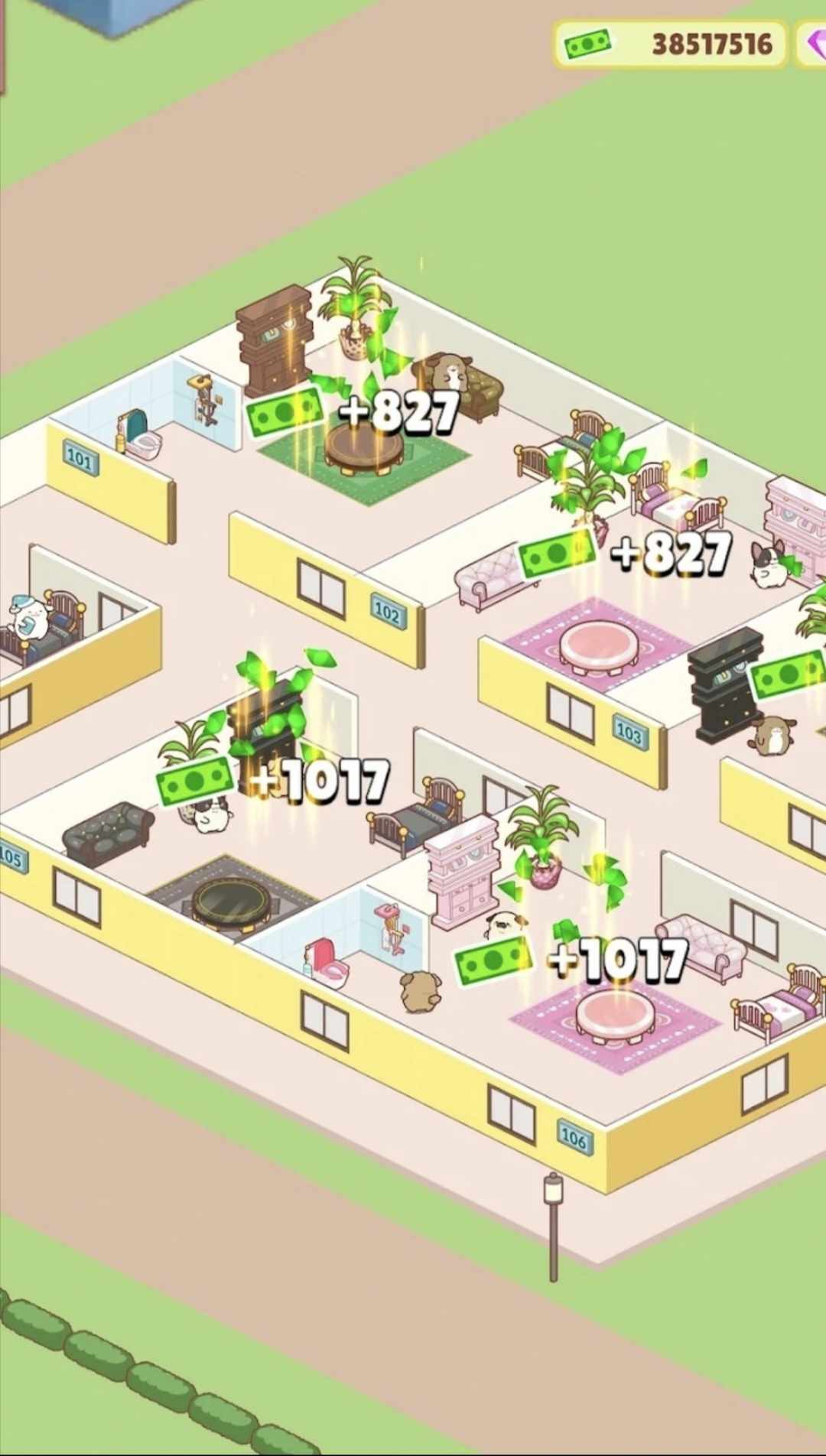Select room 102 door sign
Viewport: 826px width, 1456px height.
[x=387, y=612]
